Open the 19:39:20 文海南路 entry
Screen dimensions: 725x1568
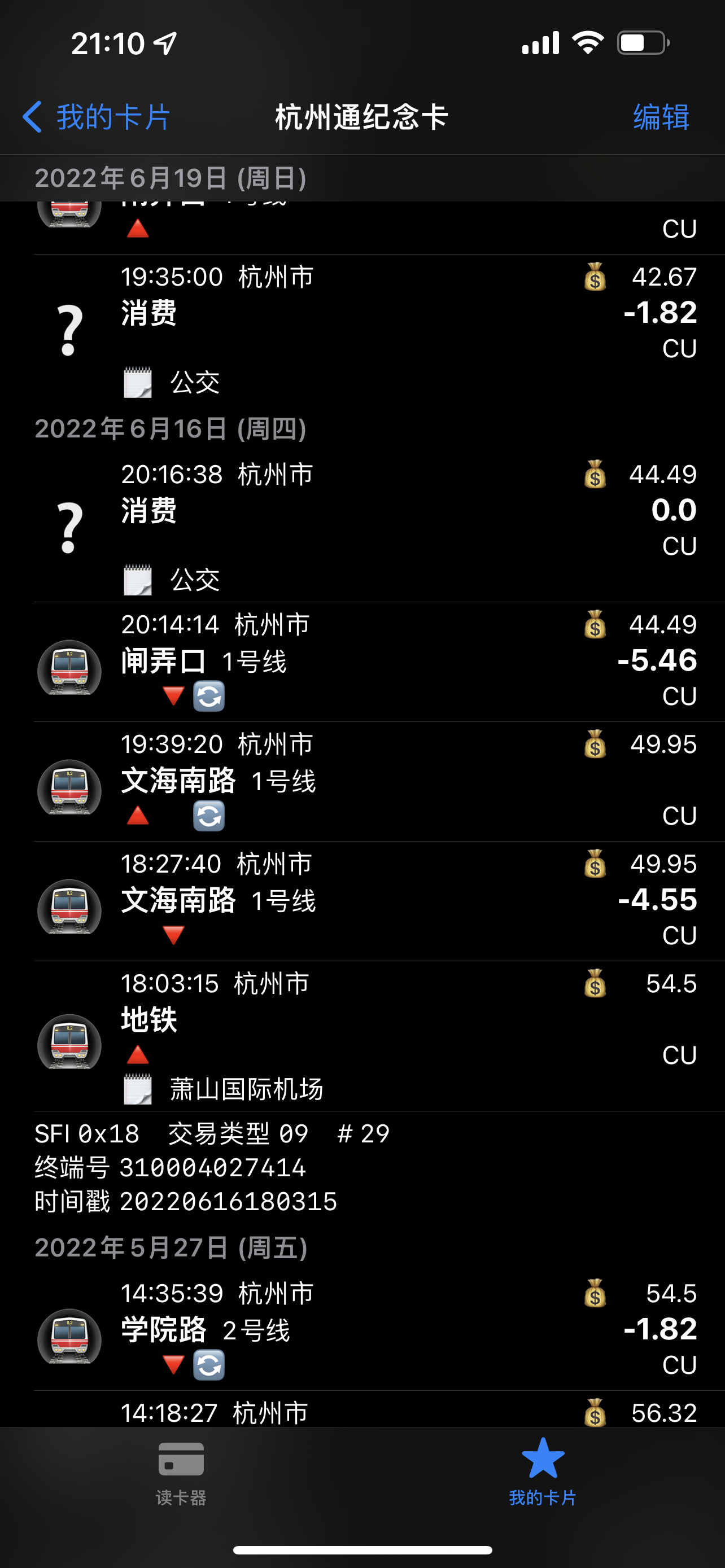(x=365, y=782)
